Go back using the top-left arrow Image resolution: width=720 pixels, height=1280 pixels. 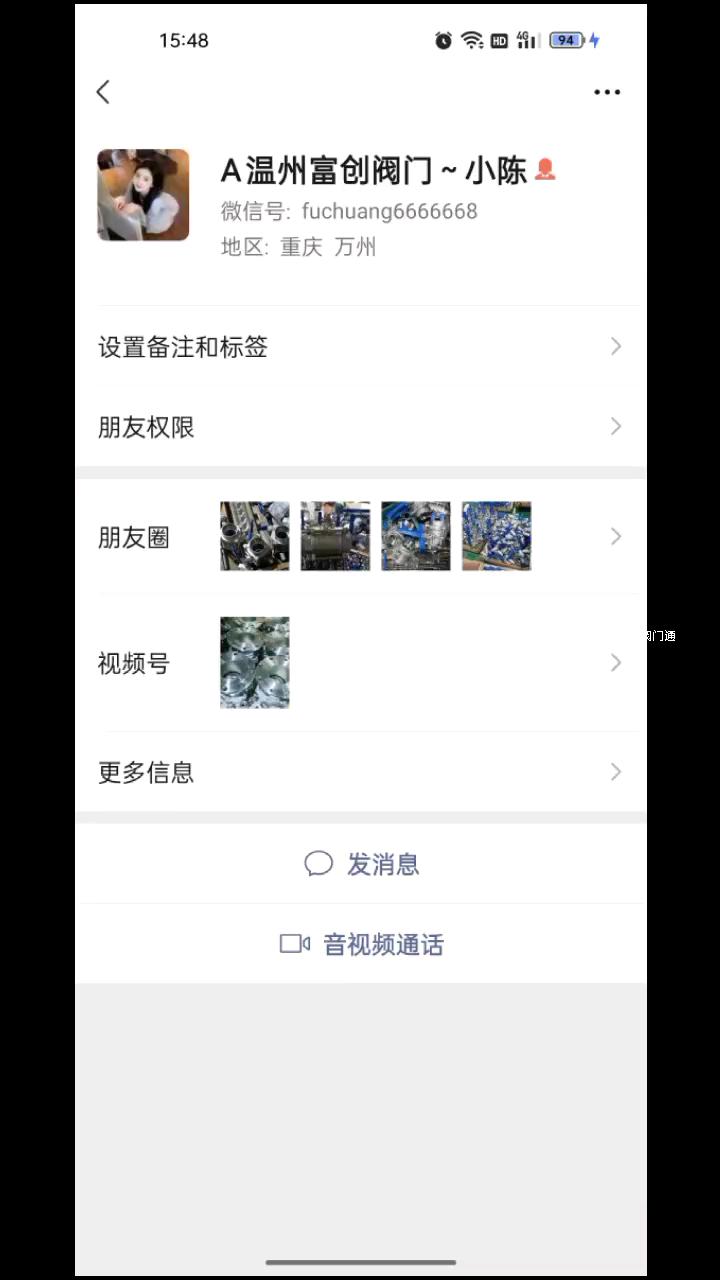coord(103,92)
